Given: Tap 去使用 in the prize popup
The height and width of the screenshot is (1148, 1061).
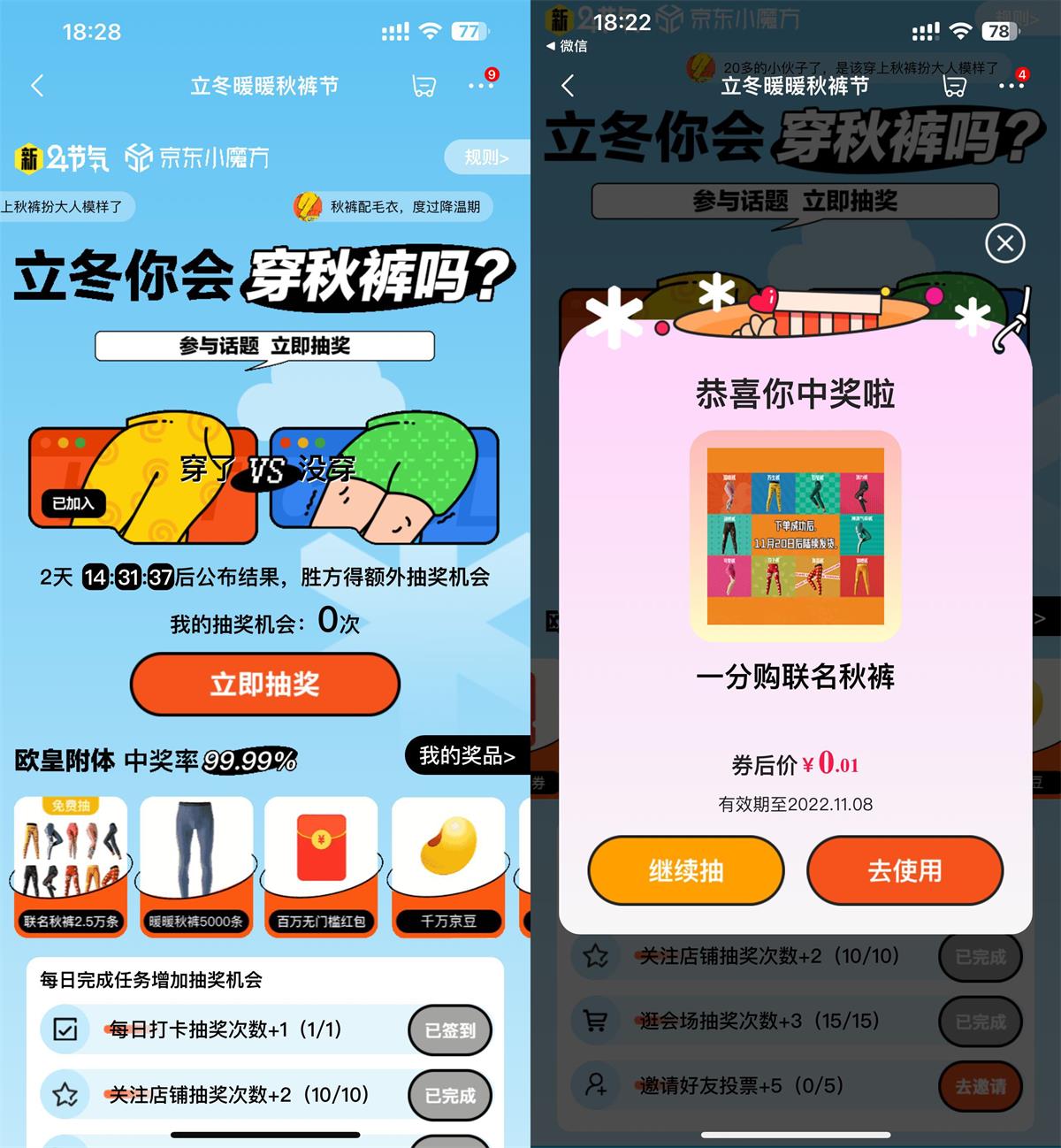Looking at the screenshot, I should (905, 871).
